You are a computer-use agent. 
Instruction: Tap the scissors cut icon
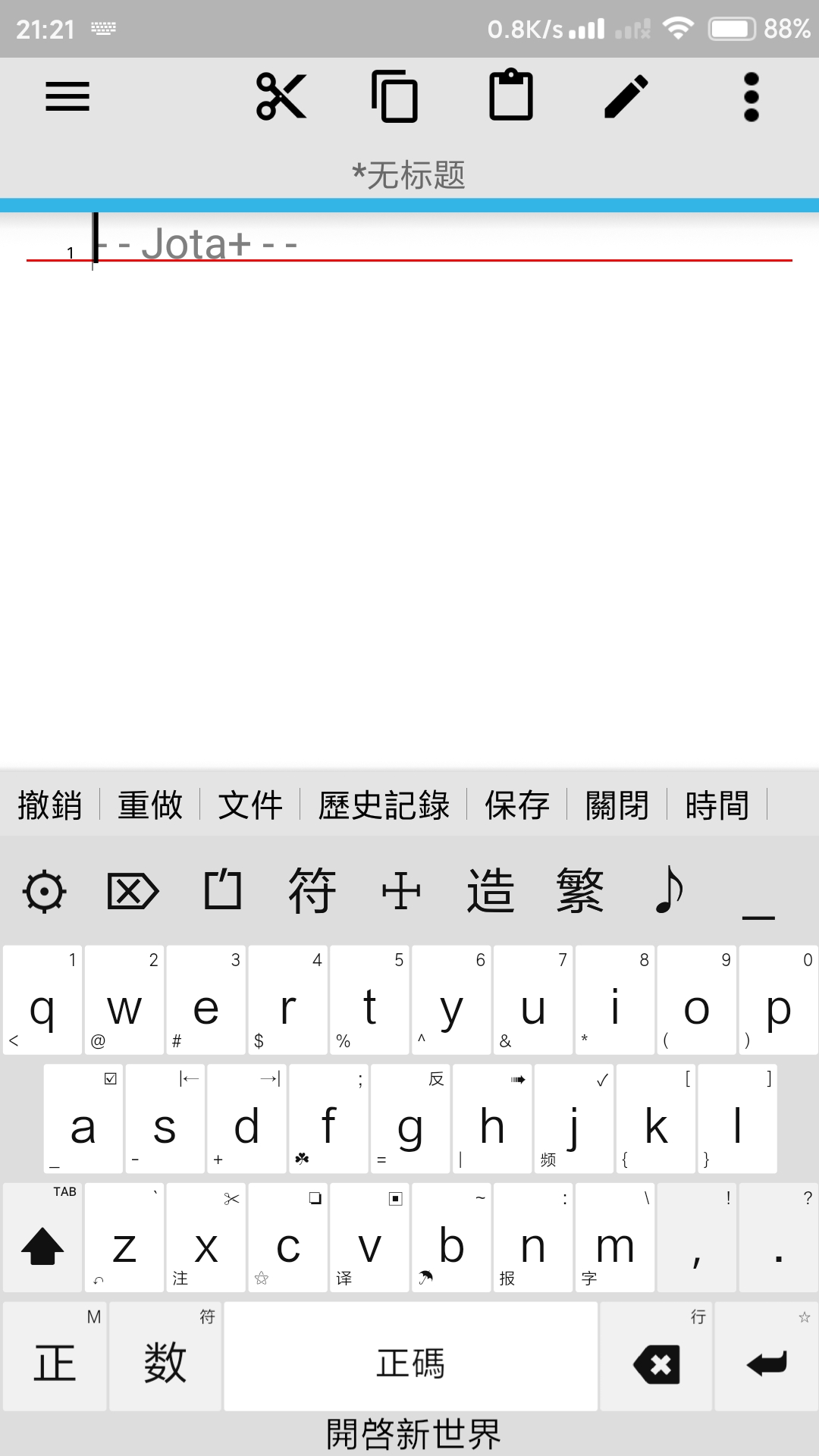[281, 97]
